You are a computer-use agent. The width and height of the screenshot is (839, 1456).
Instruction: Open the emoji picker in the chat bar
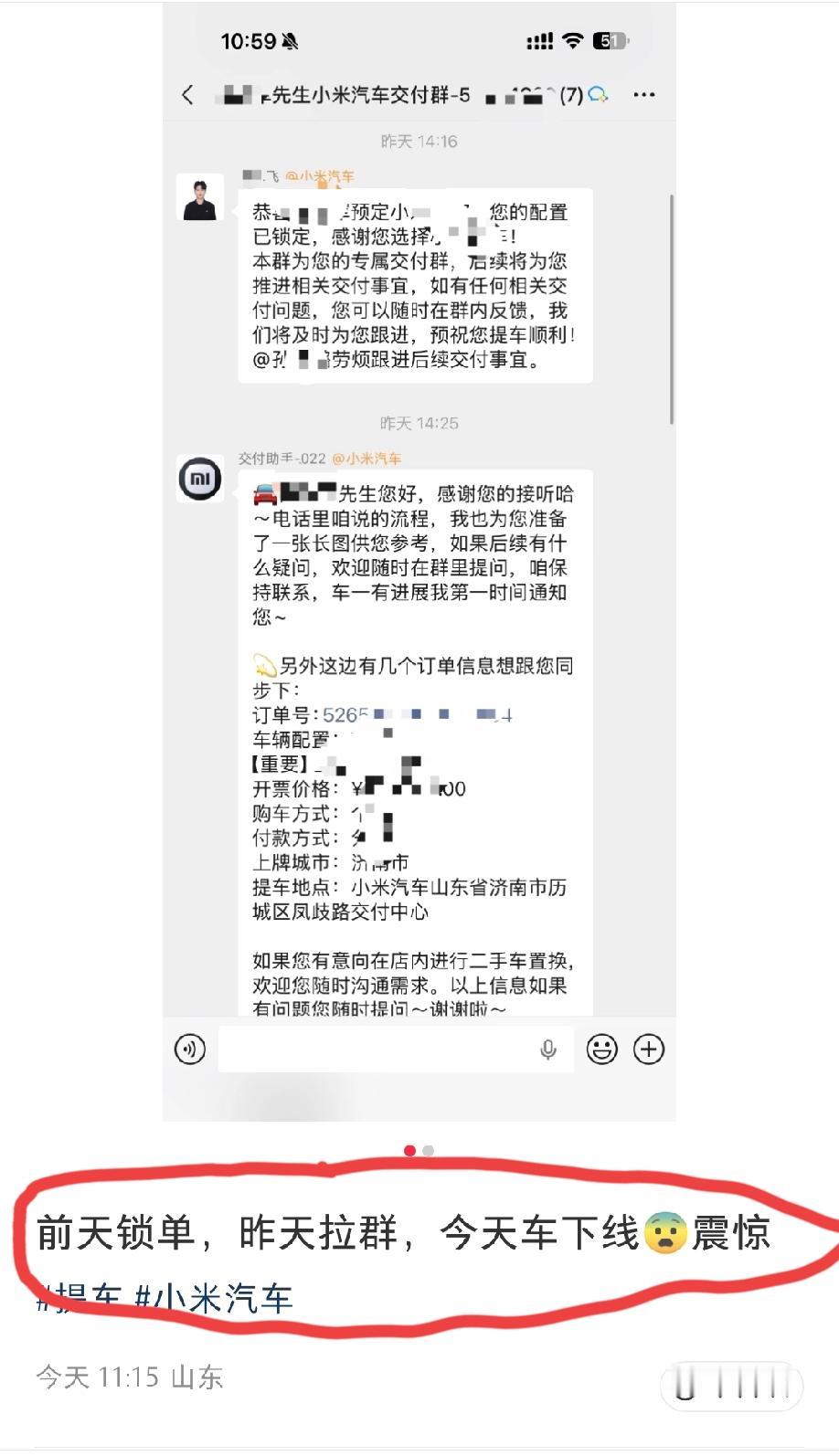[602, 1050]
